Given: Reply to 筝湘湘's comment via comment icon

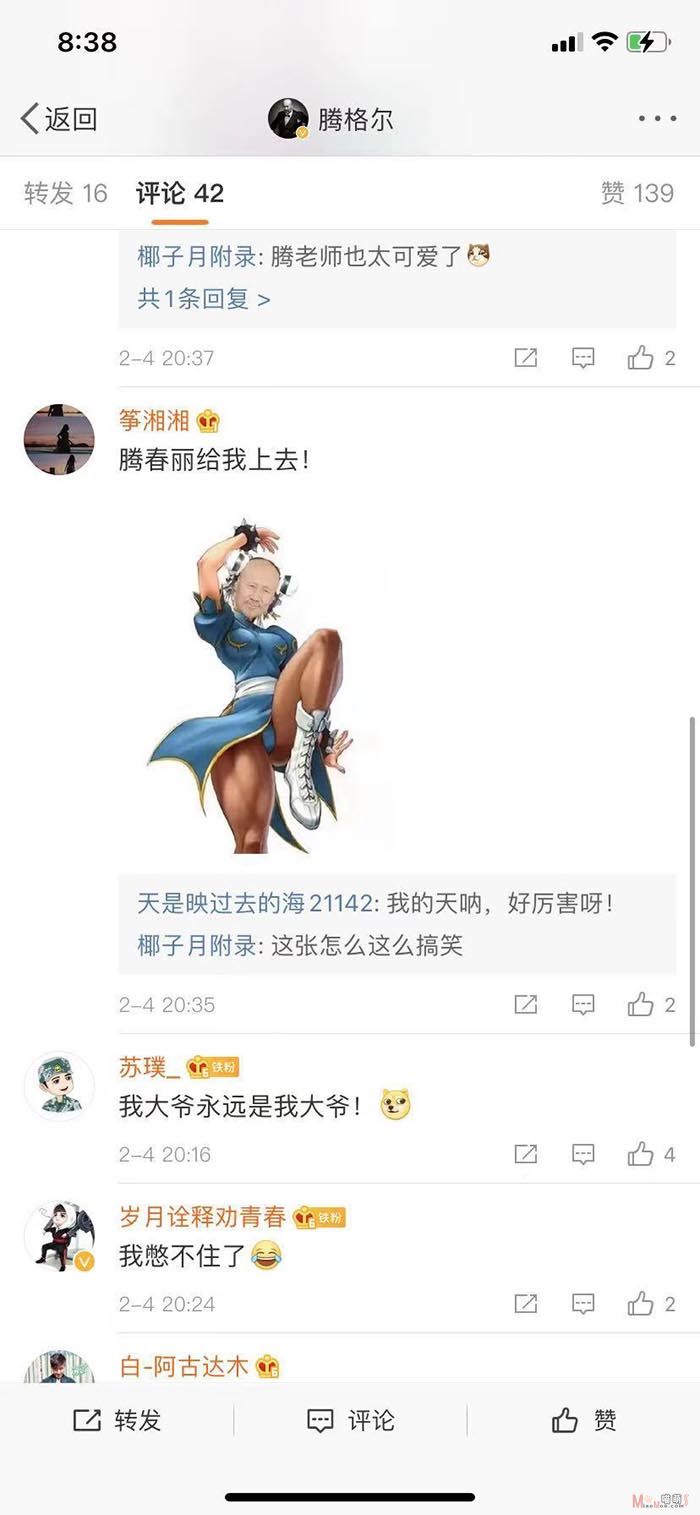Looking at the screenshot, I should click(583, 1005).
